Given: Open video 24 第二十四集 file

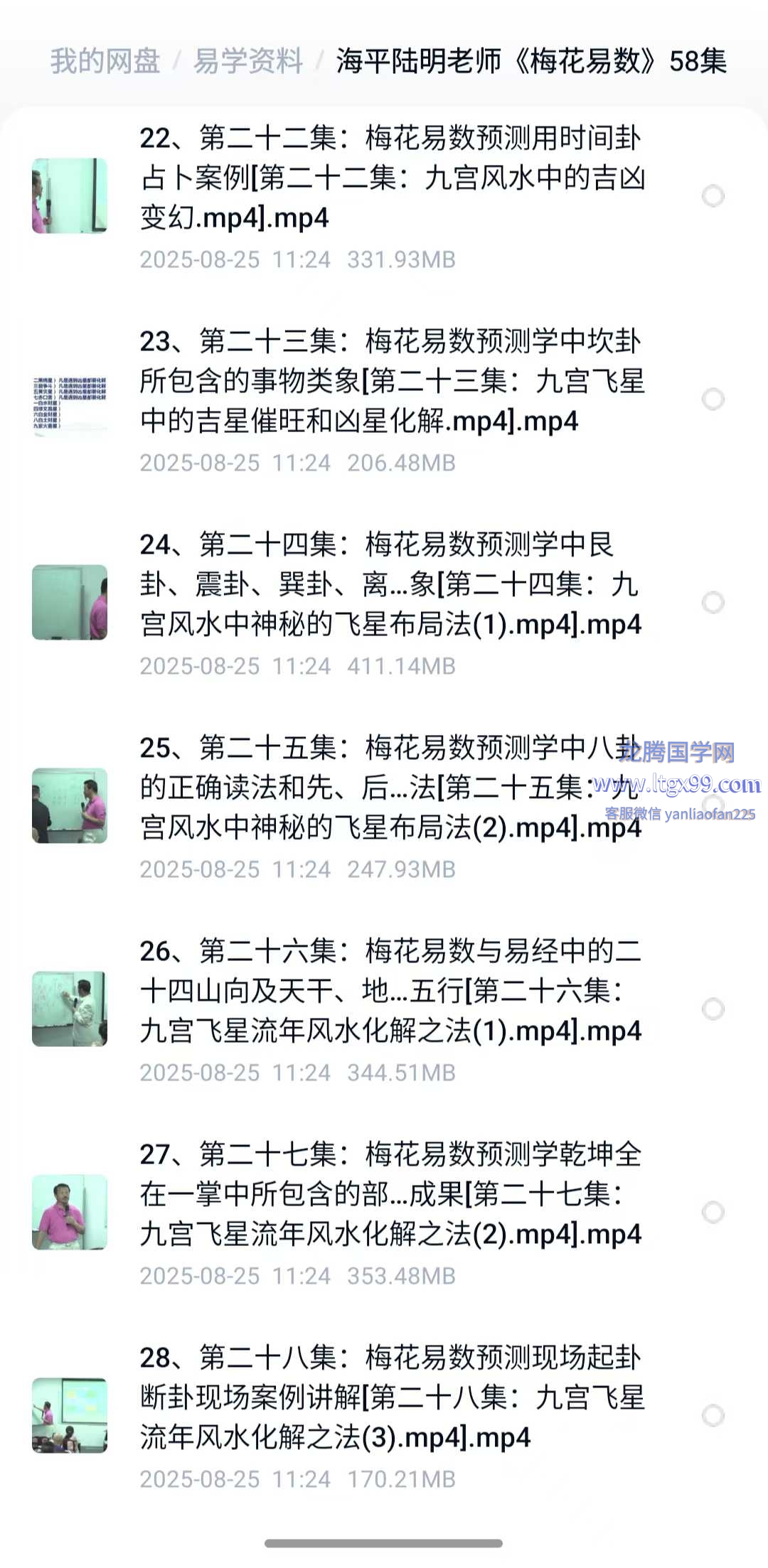Looking at the screenshot, I should tap(391, 584).
